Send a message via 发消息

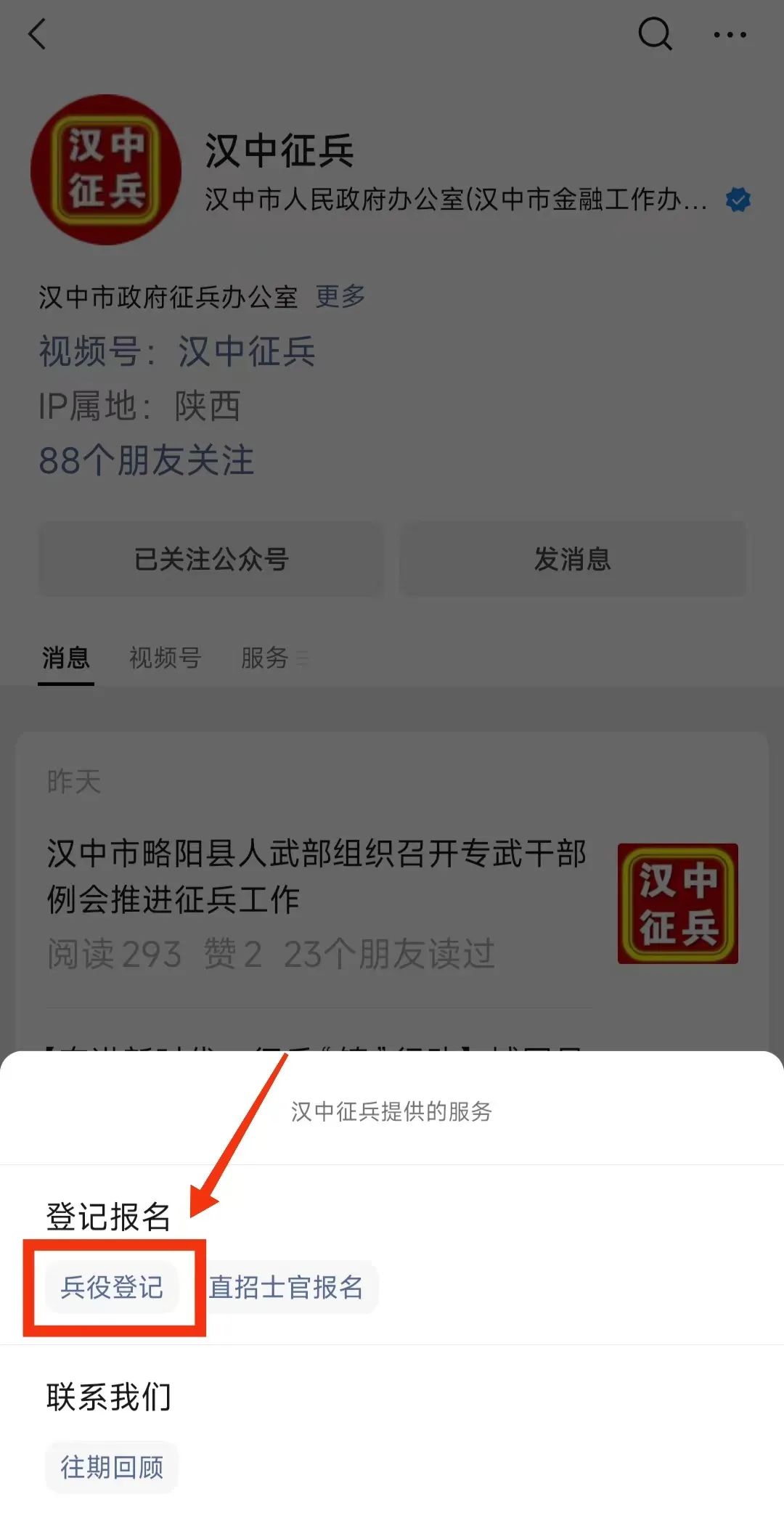tap(572, 559)
